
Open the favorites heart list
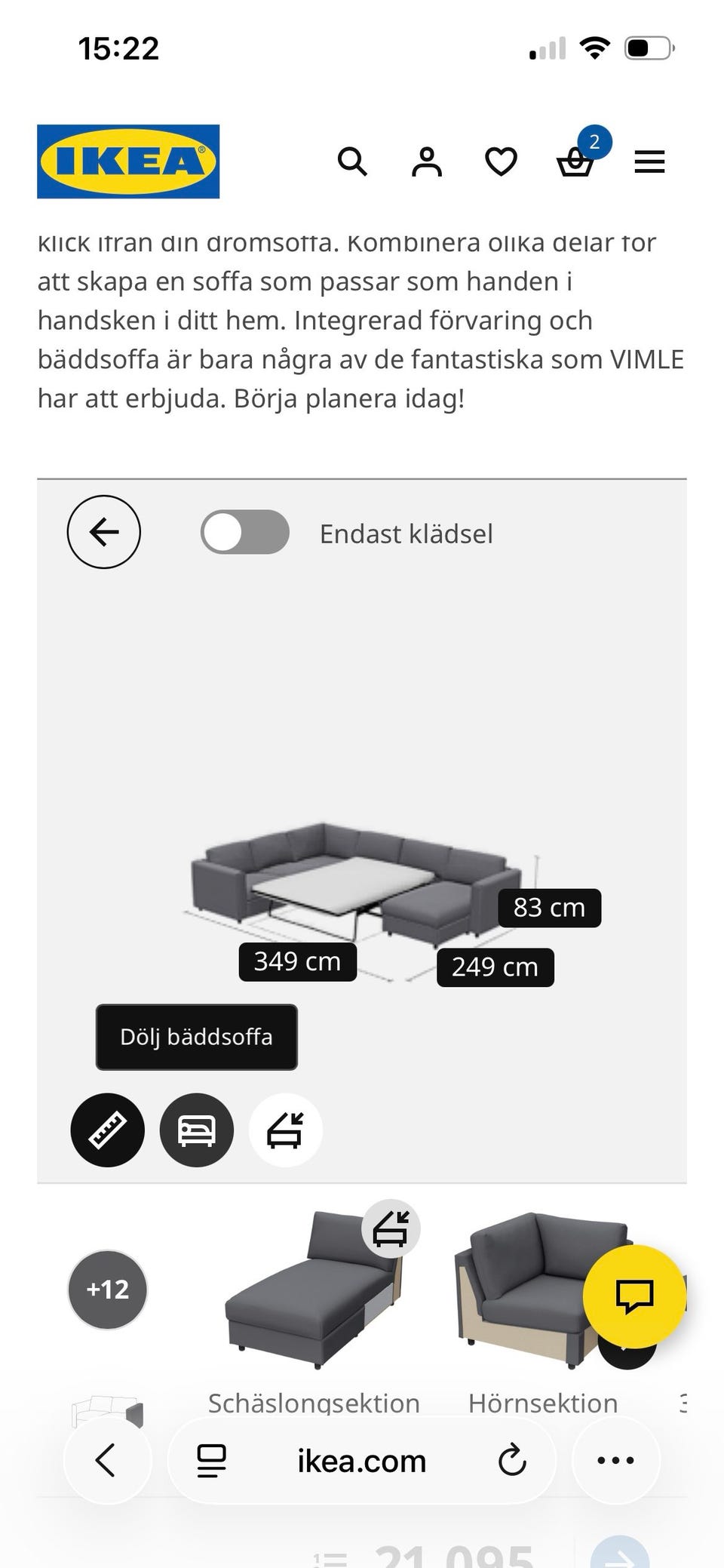click(x=501, y=161)
